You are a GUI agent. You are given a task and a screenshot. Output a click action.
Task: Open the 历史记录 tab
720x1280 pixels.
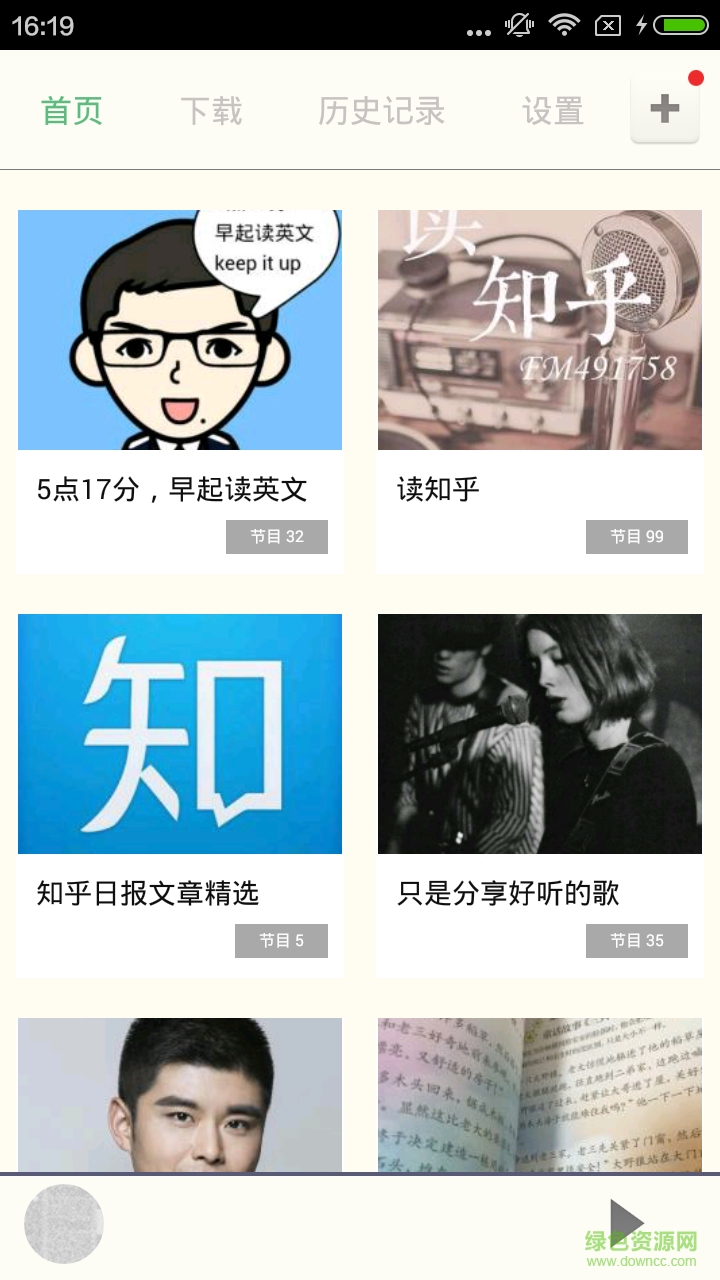380,111
